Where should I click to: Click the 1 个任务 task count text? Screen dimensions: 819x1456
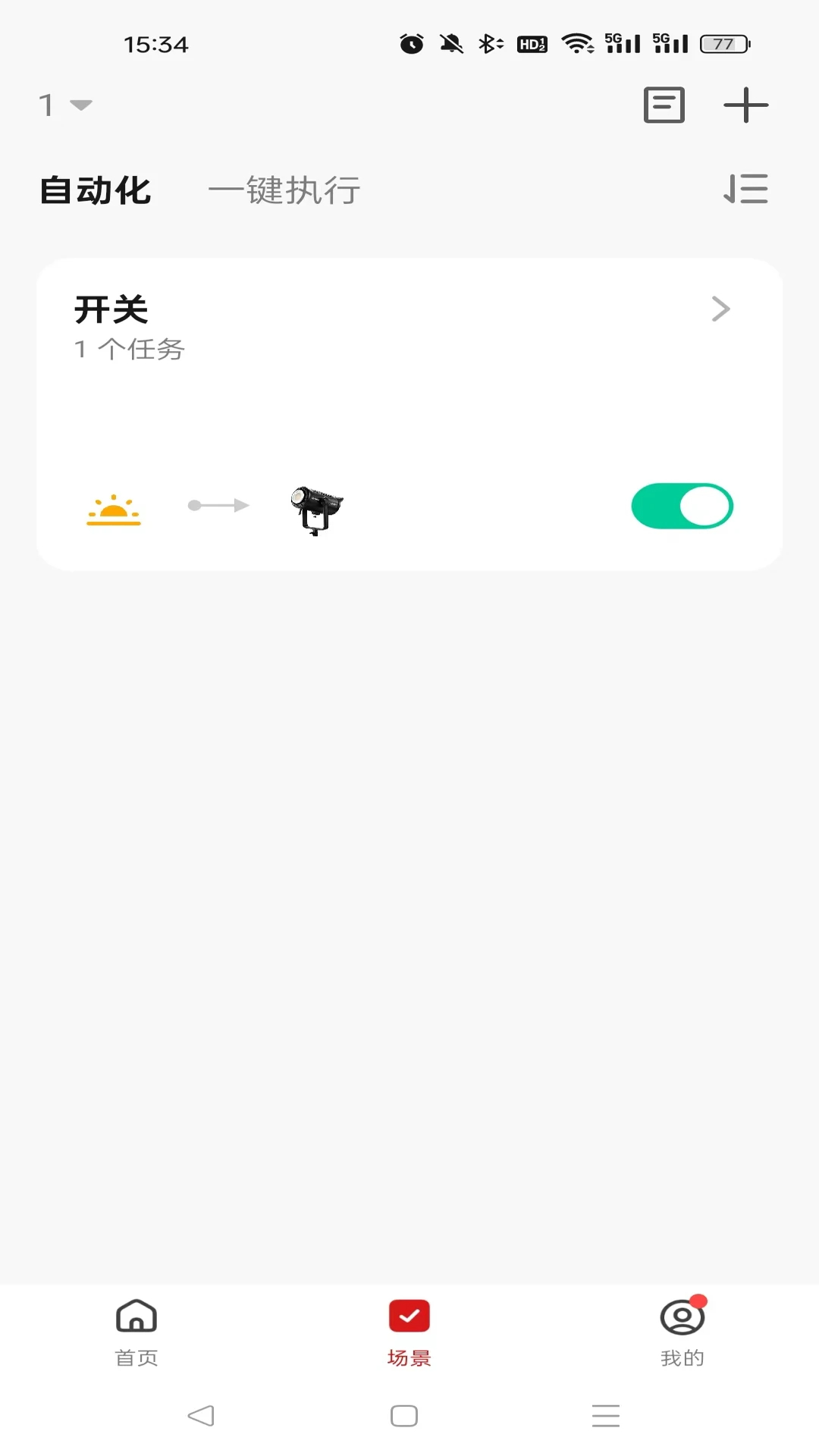click(129, 350)
